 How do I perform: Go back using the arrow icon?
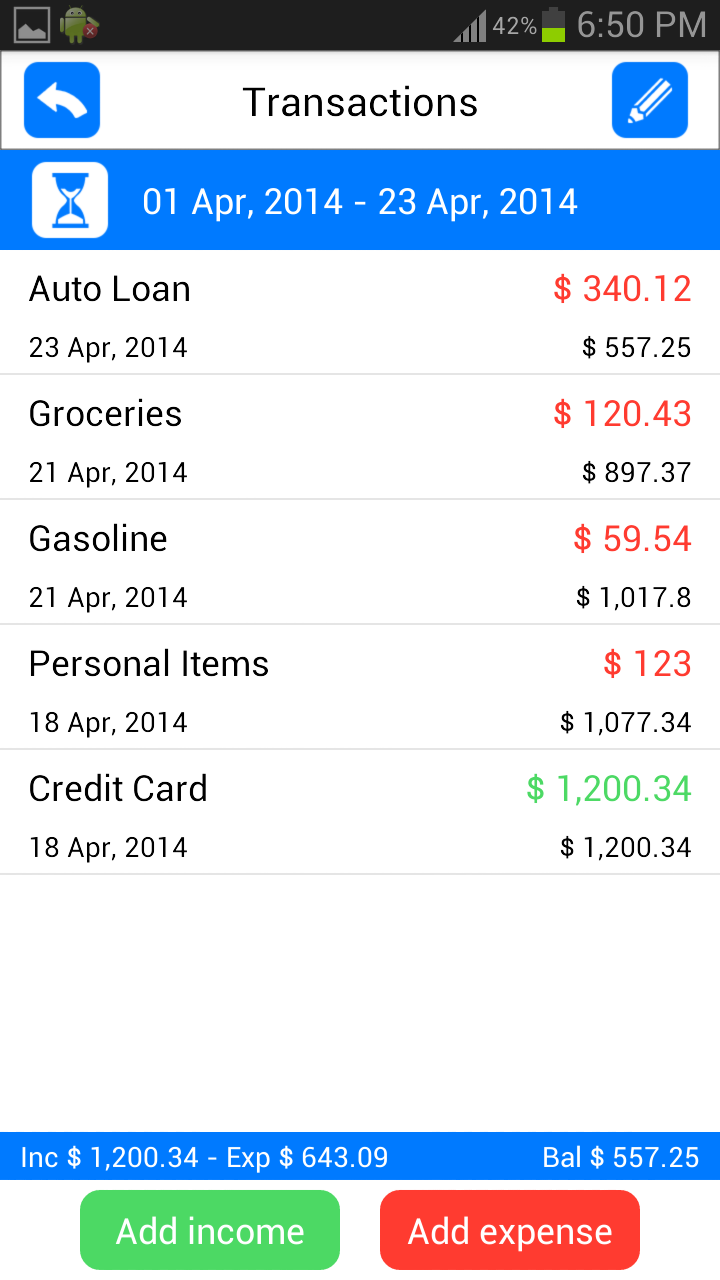pyautogui.click(x=62, y=100)
